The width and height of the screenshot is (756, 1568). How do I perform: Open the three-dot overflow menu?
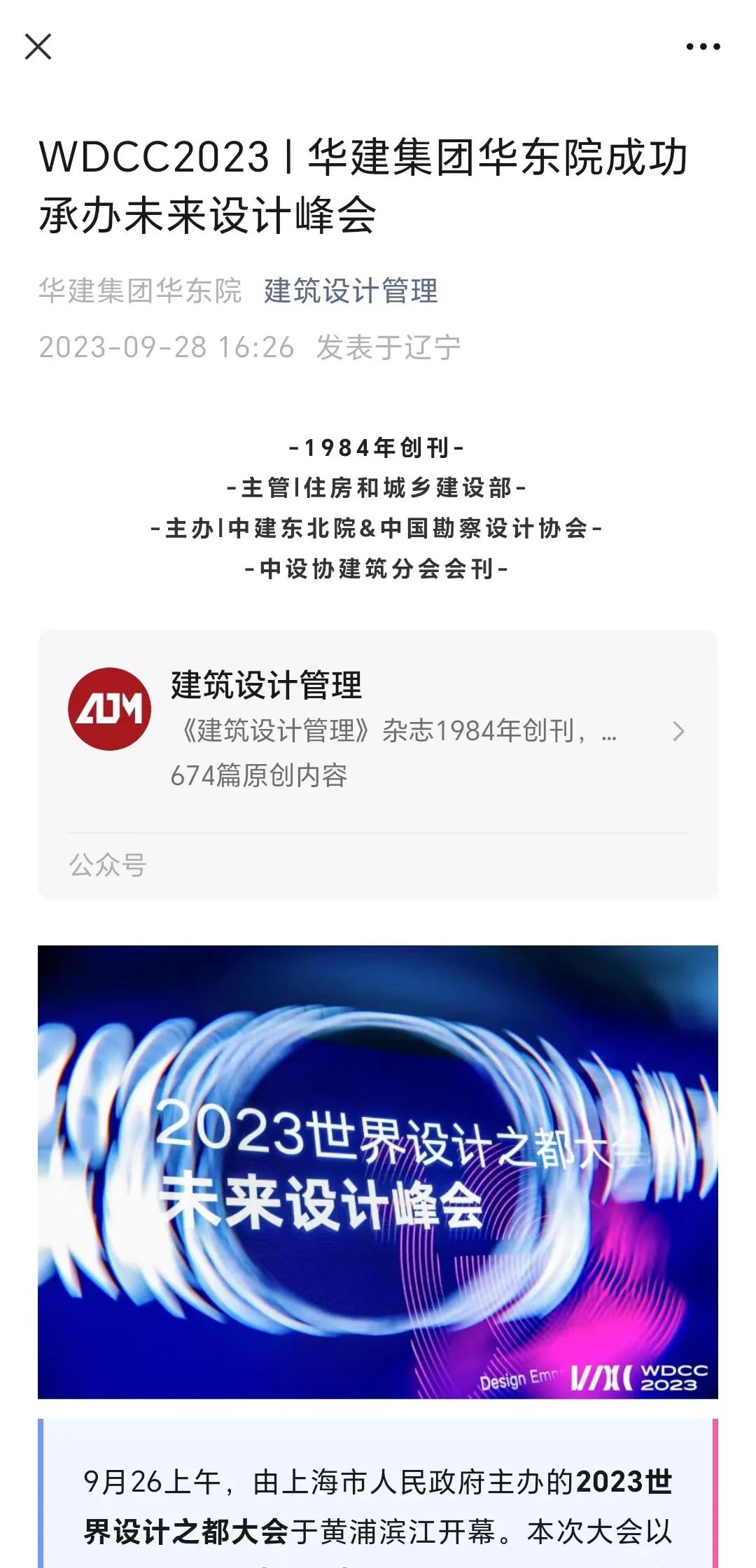[703, 47]
